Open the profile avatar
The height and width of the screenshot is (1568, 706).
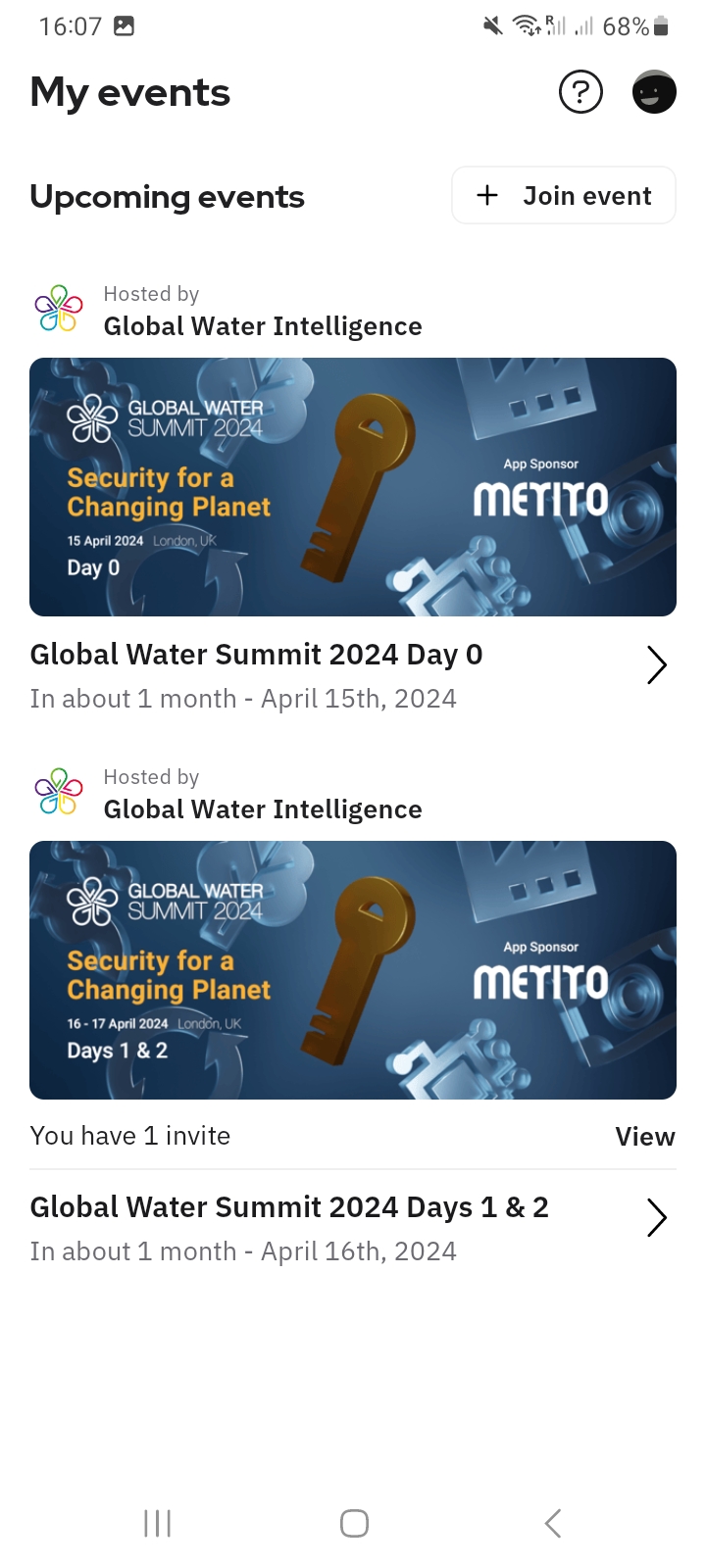coord(654,92)
